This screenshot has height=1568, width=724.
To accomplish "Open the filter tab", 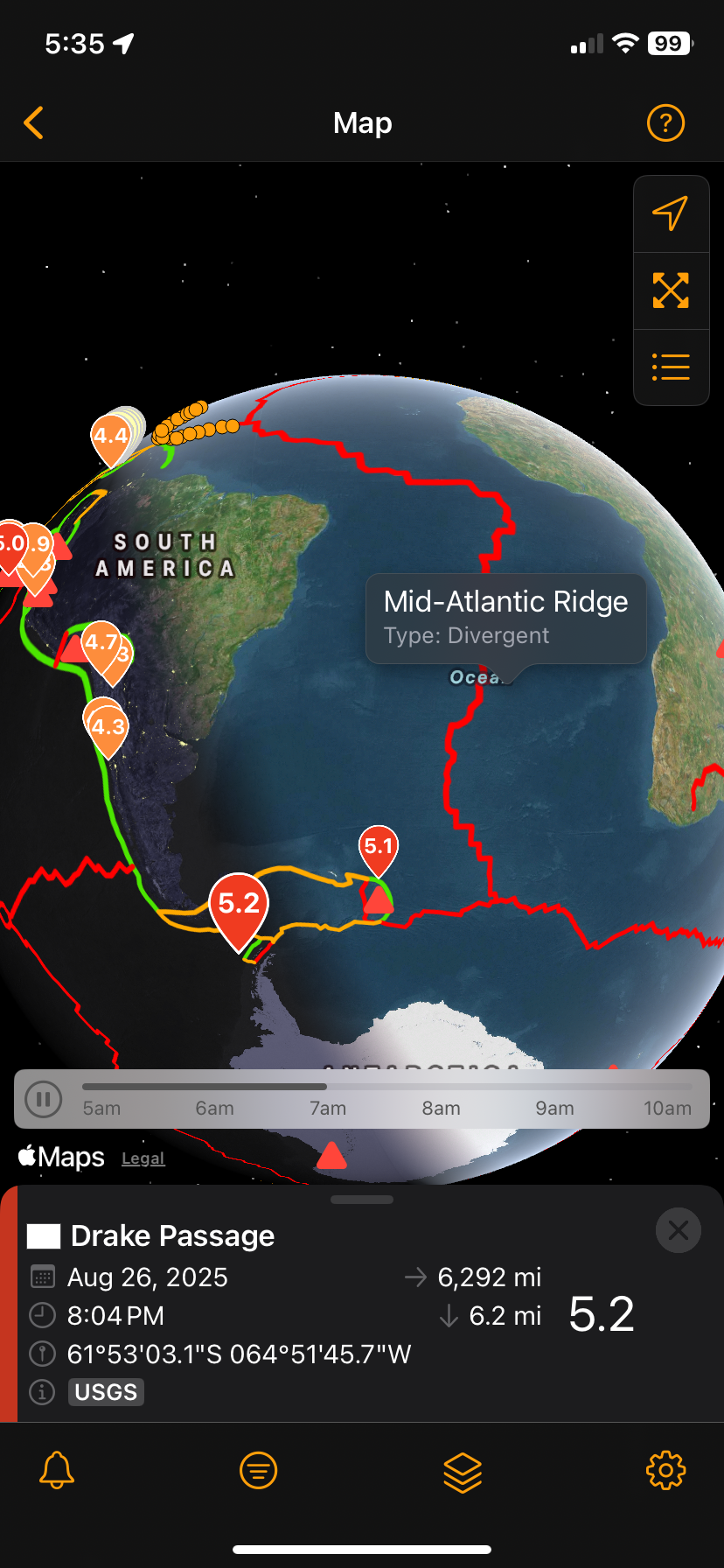I will pyautogui.click(x=258, y=1471).
